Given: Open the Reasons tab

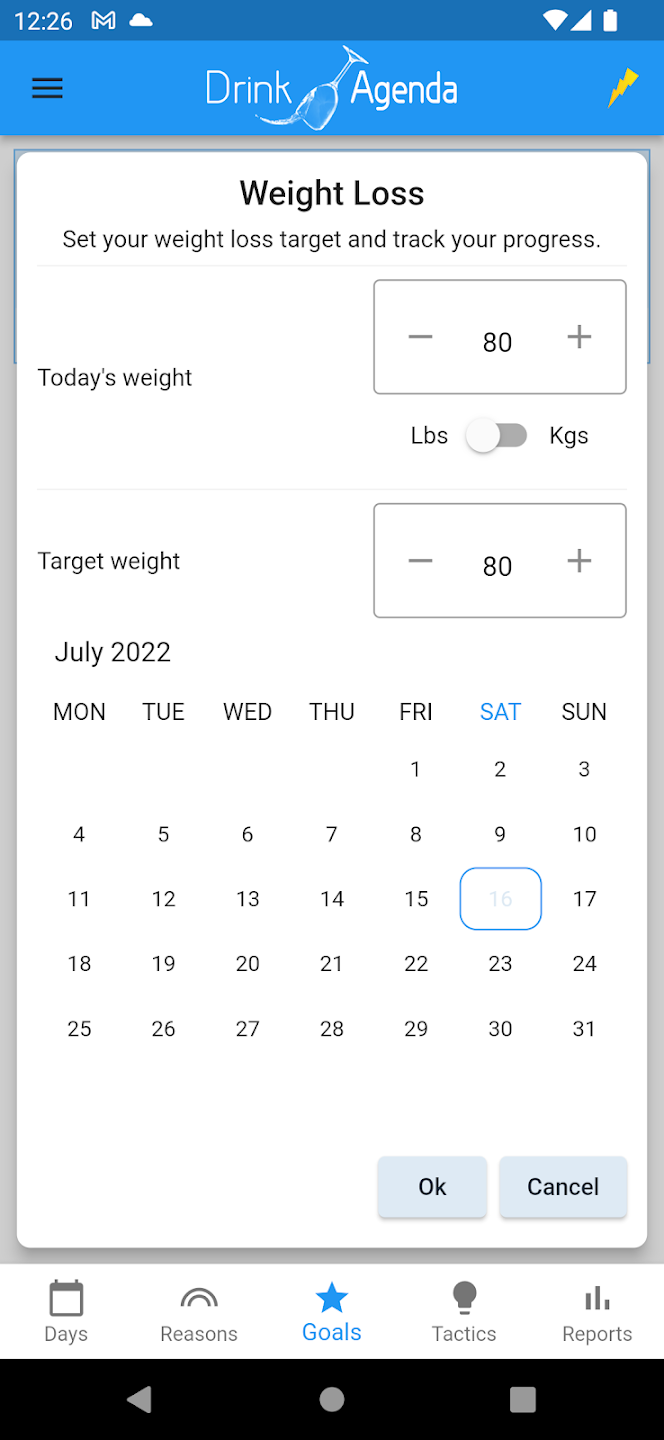Looking at the screenshot, I should point(199,1312).
